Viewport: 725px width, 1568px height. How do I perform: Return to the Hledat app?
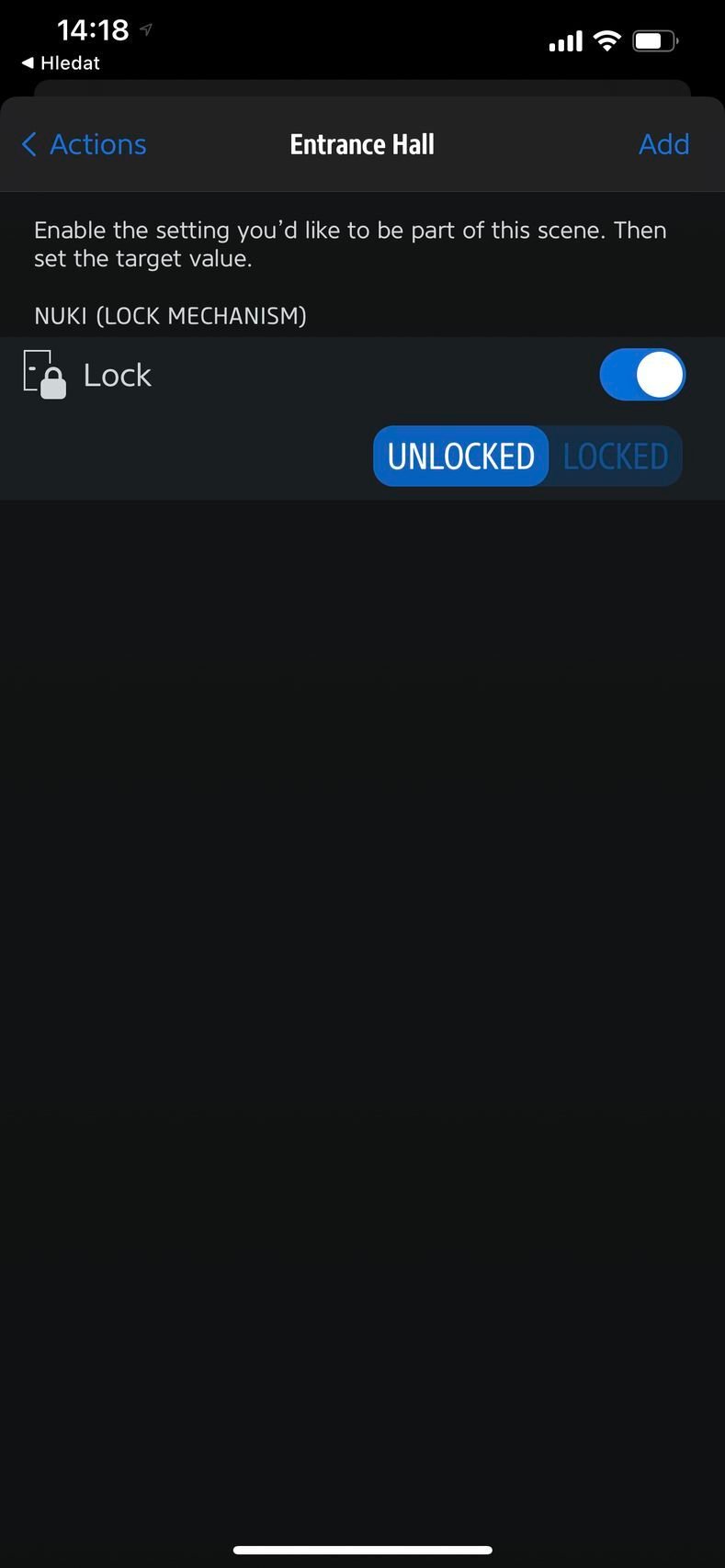point(61,63)
